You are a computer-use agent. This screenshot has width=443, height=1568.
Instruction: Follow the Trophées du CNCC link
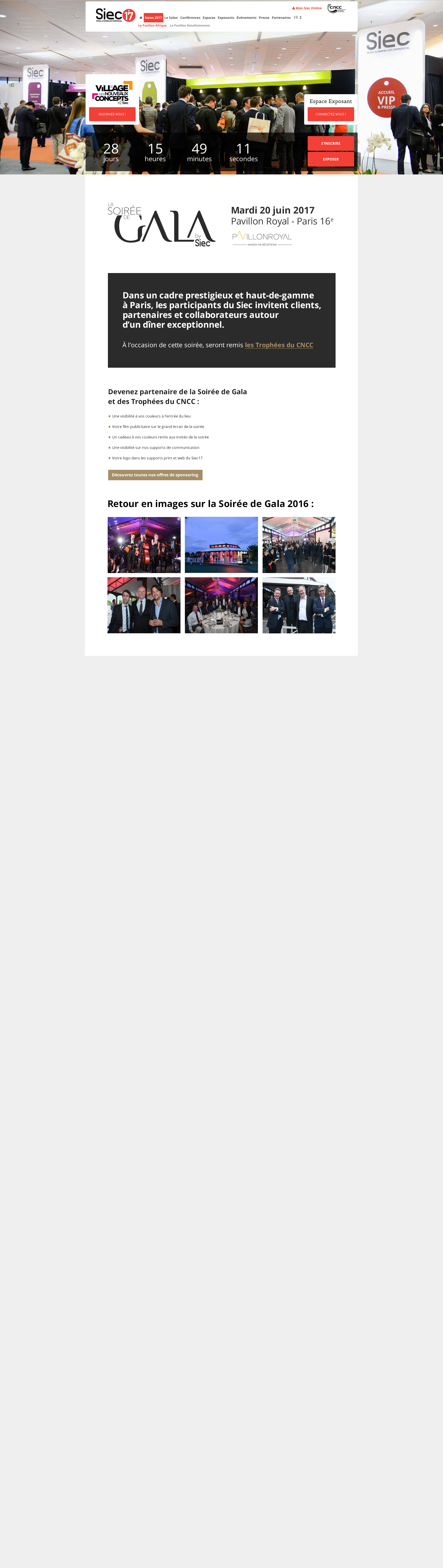[279, 345]
